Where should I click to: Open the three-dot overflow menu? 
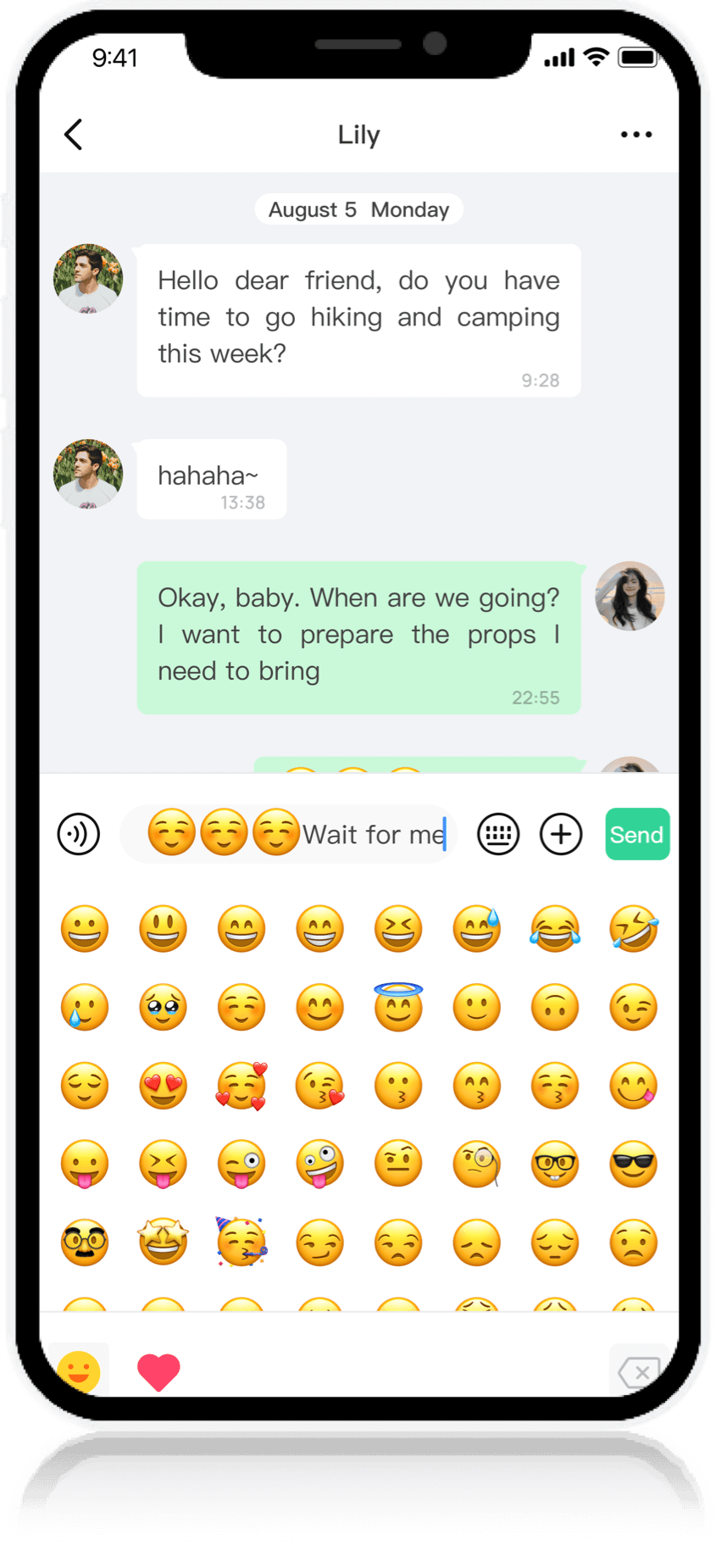pos(636,134)
